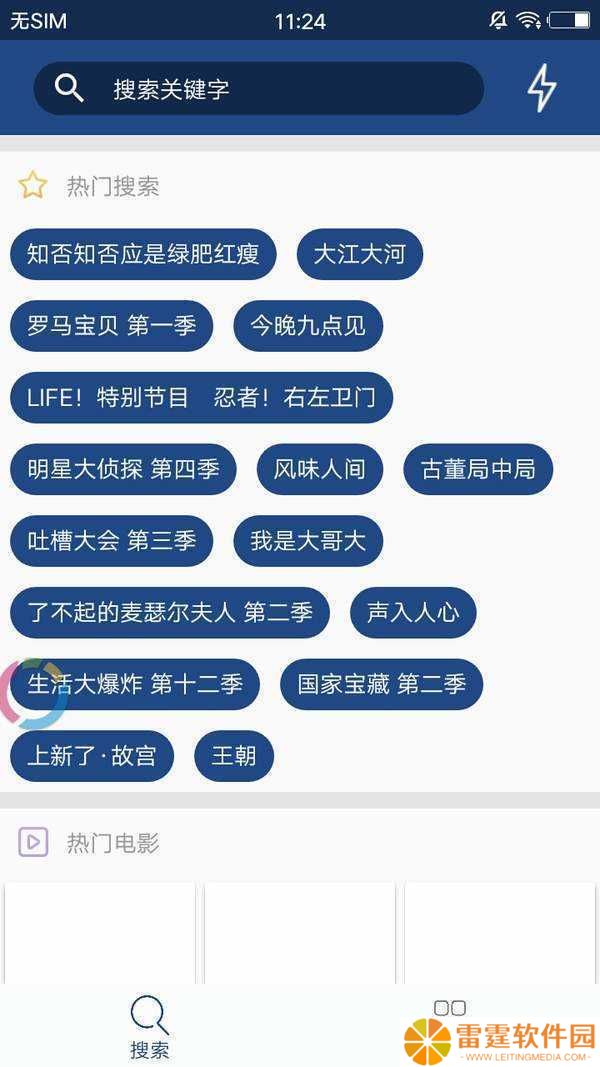
Task: Select the 声入人心 chip
Action: coord(413,612)
